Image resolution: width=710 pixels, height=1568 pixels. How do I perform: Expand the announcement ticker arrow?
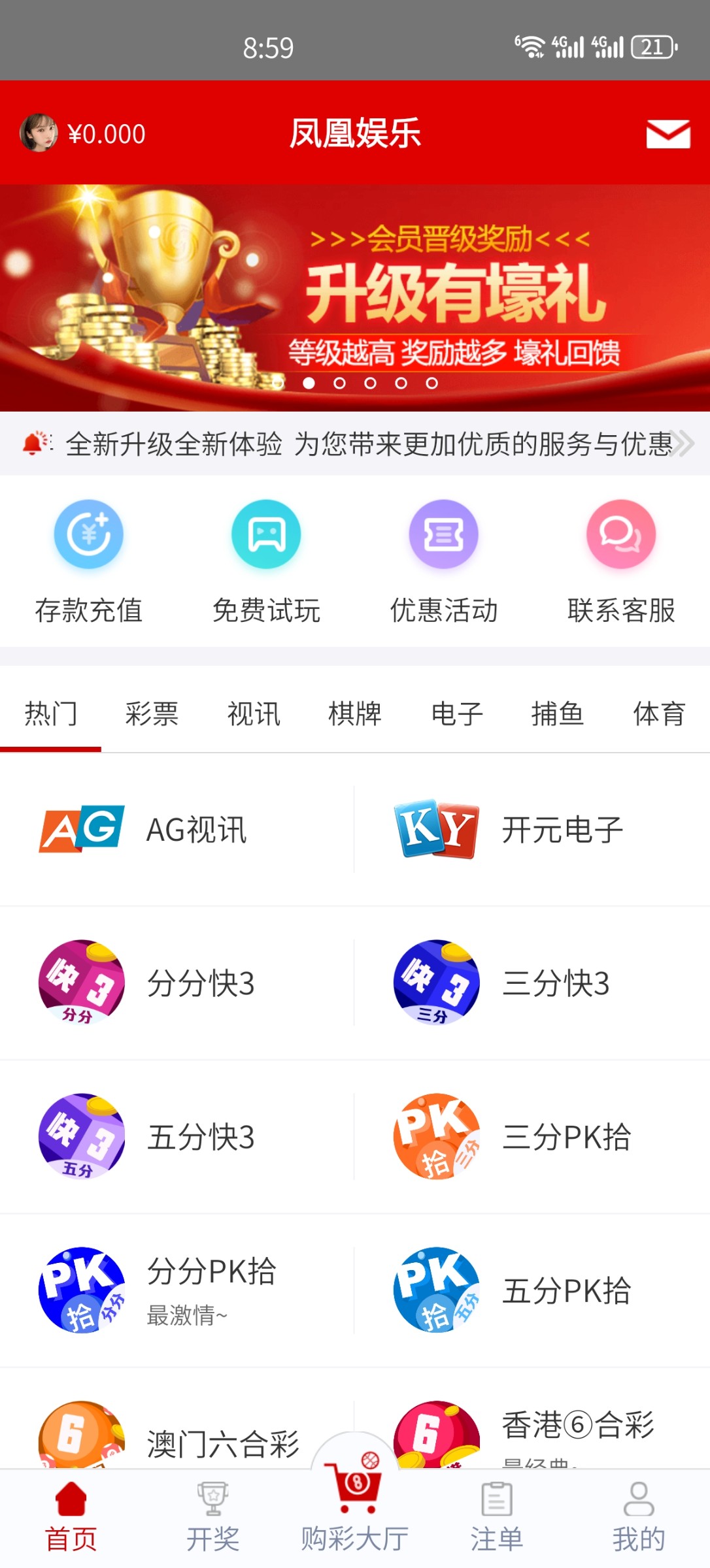683,444
